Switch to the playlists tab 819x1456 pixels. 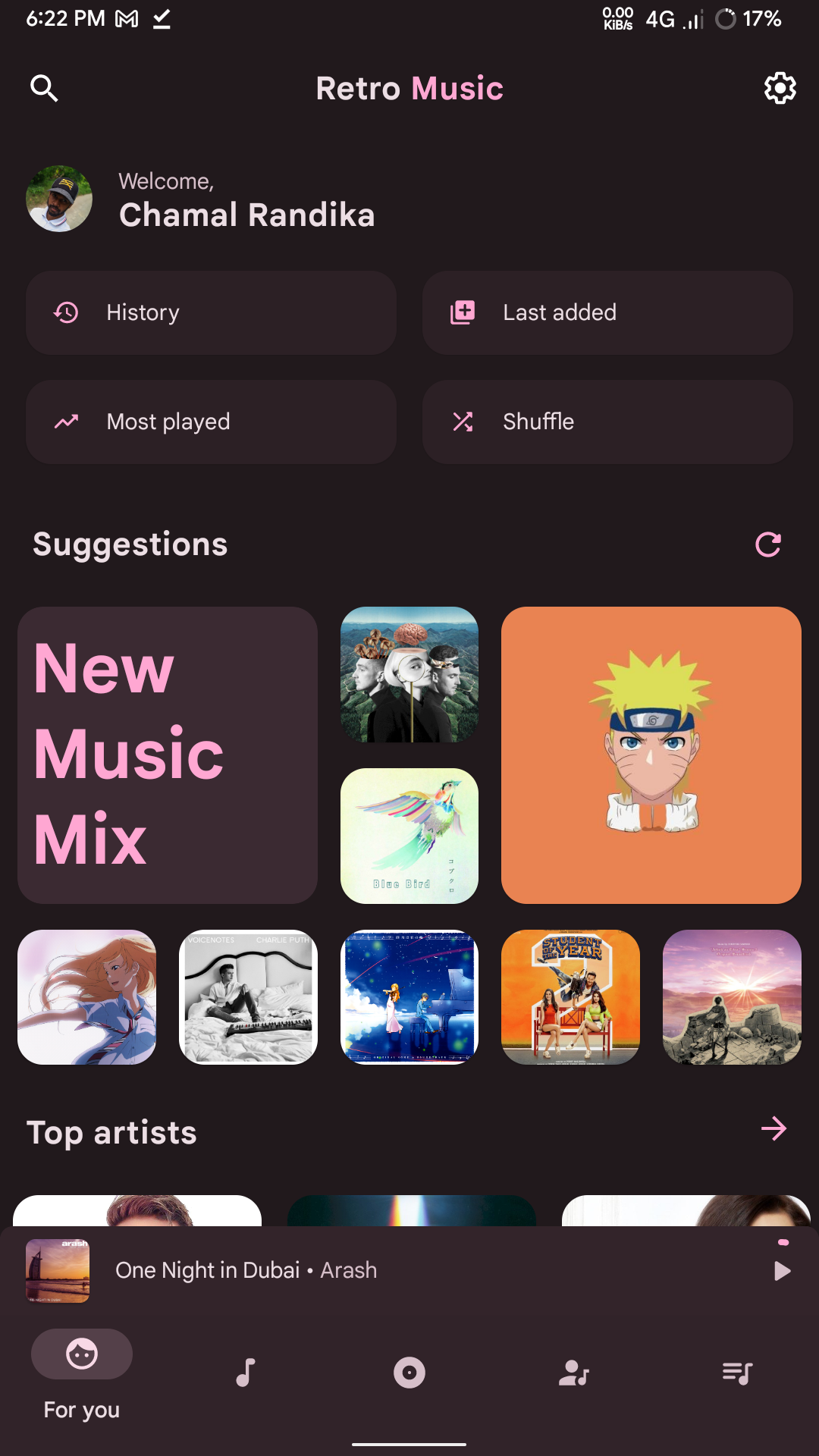[x=737, y=1373]
